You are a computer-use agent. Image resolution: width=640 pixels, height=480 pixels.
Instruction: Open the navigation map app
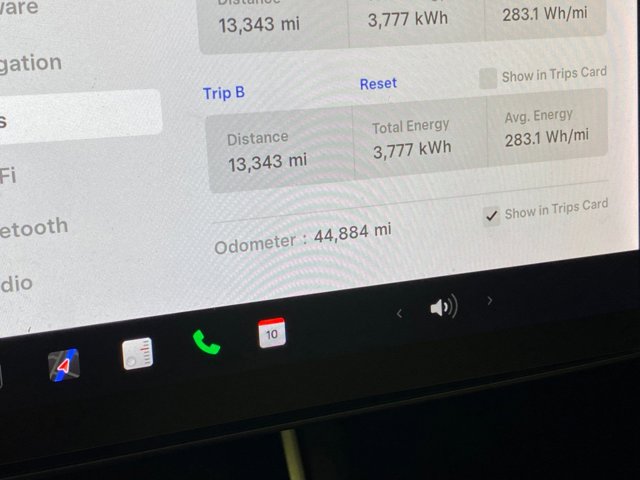pos(64,365)
